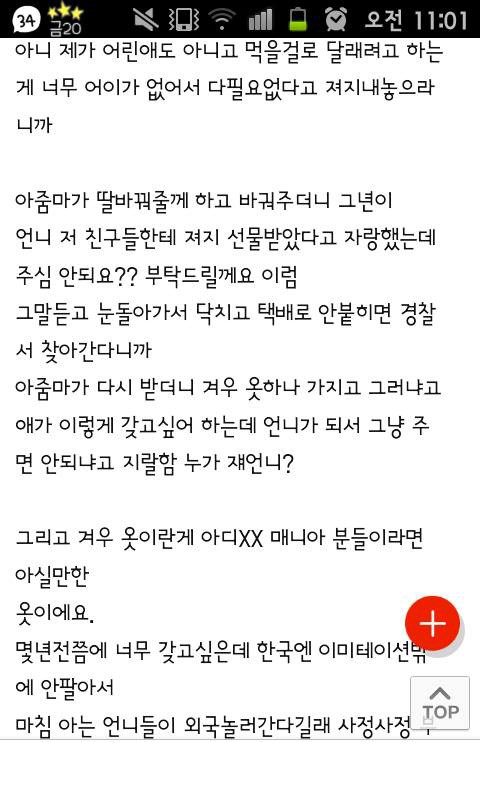Image resolution: width=480 pixels, height=794 pixels.
Task: Tap the red plus floating button
Action: click(432, 623)
